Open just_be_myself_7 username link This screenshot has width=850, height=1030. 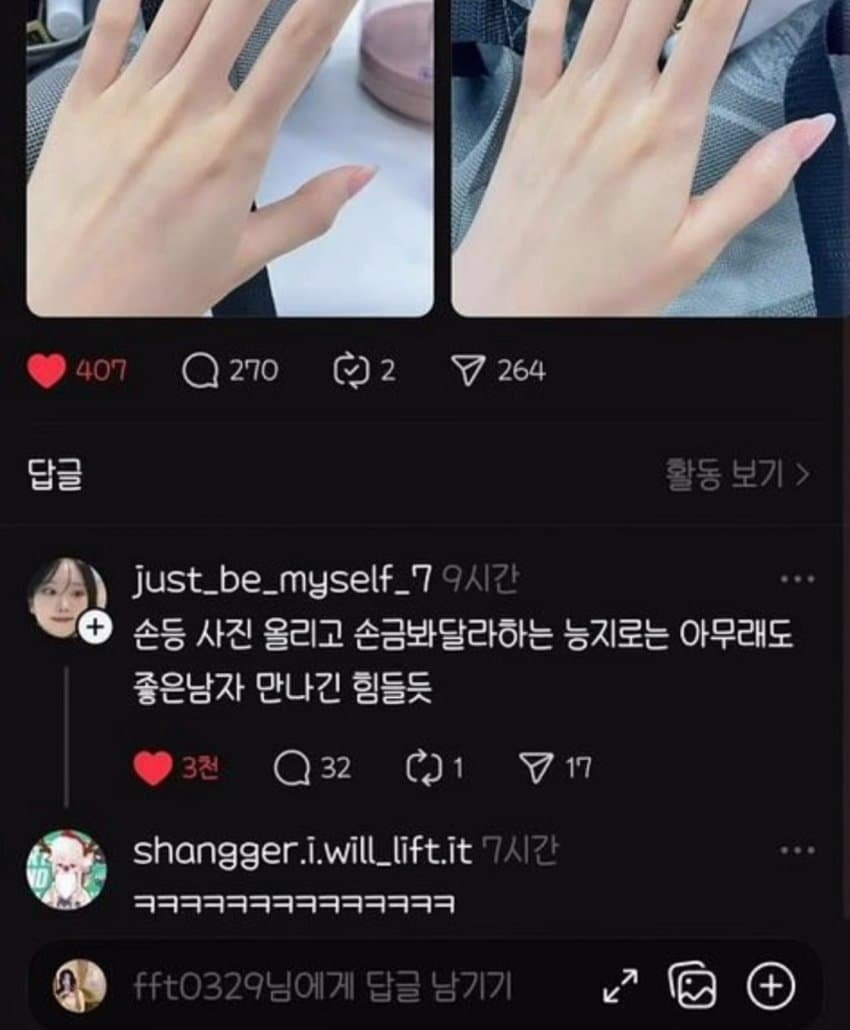(282, 578)
